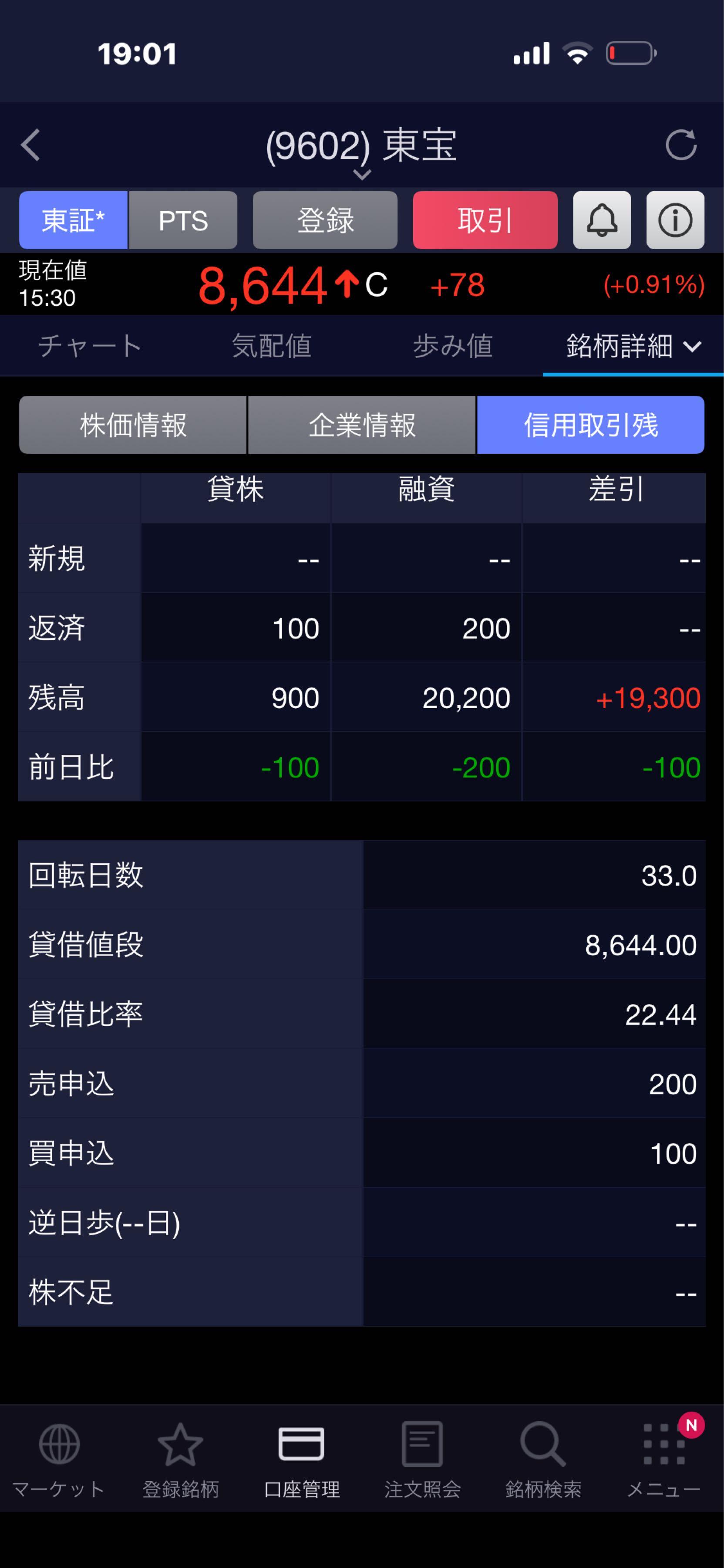
Task: Tap the red 取引 button
Action: pos(485,220)
